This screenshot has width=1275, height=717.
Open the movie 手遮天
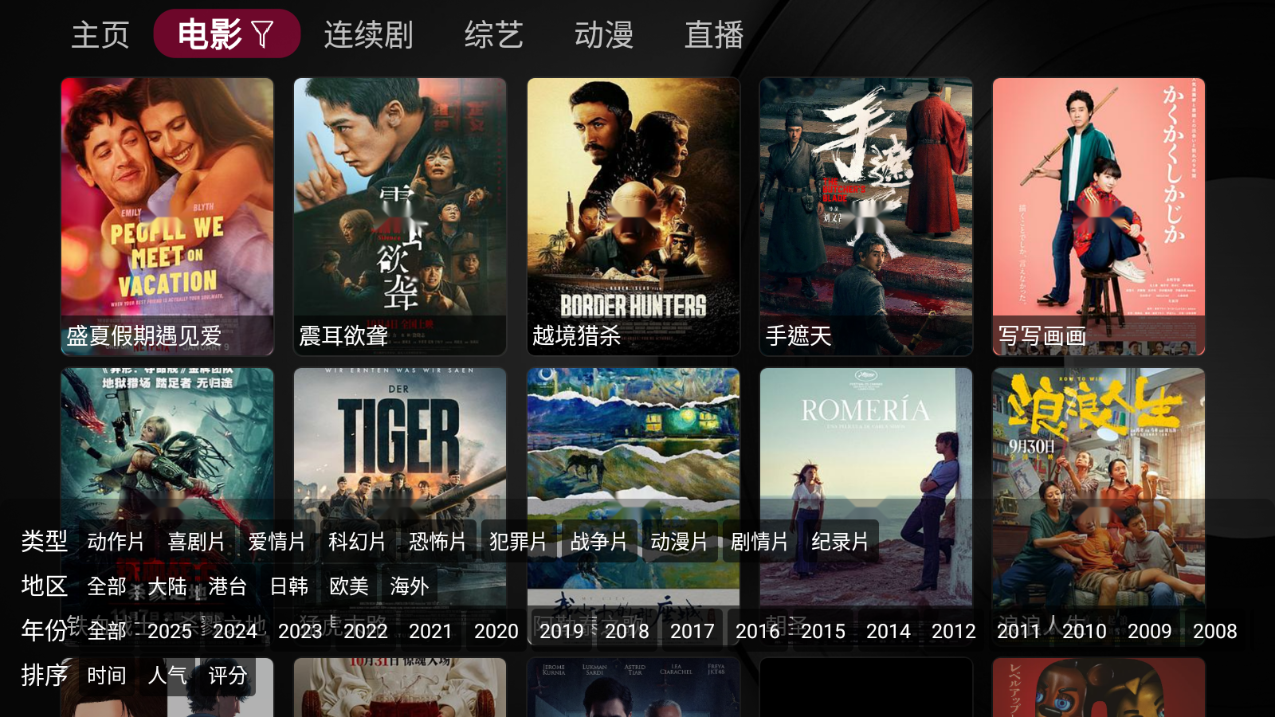866,216
